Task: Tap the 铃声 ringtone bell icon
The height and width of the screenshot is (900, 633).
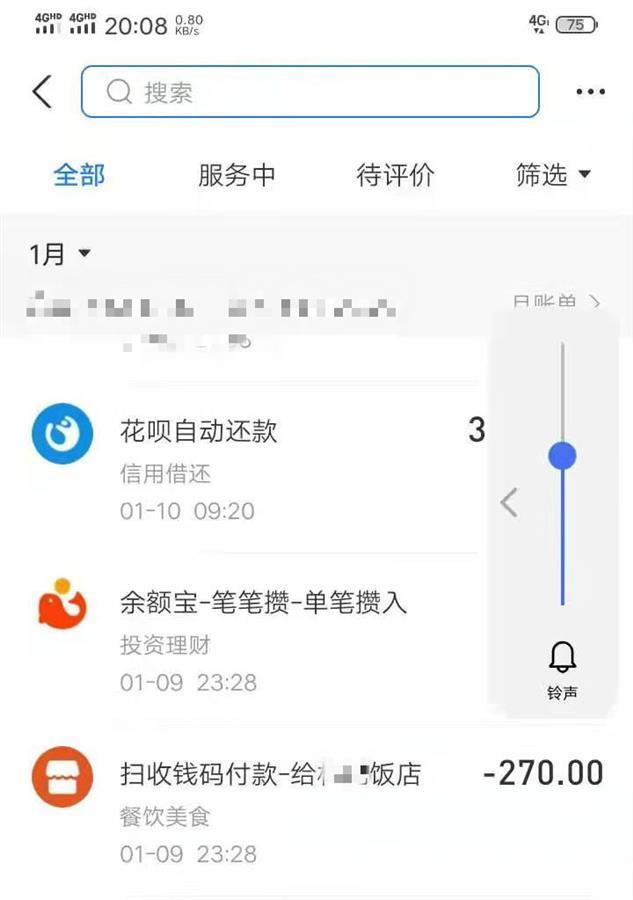Action: coord(563,659)
